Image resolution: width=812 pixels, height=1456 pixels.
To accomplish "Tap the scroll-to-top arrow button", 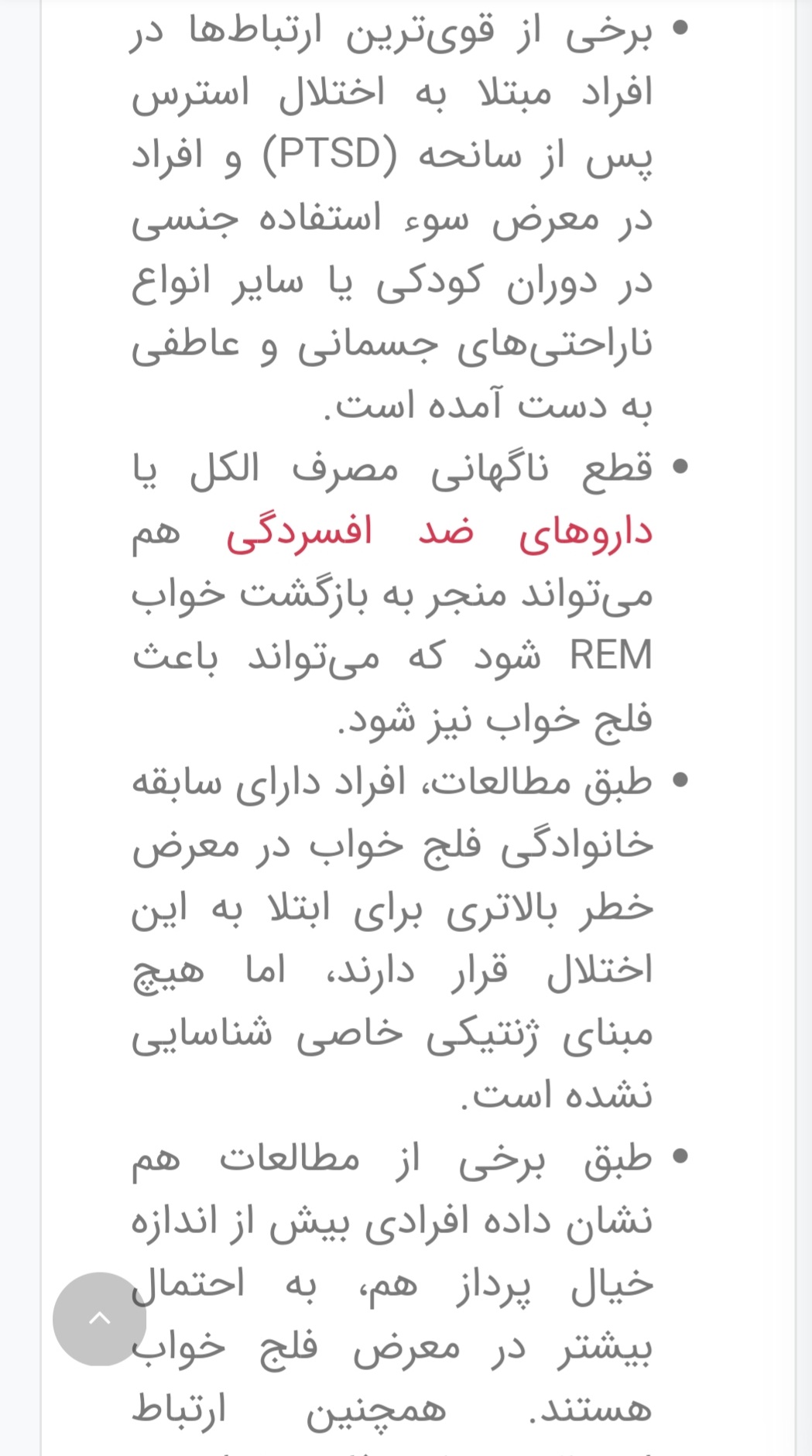I will 99,1318.
